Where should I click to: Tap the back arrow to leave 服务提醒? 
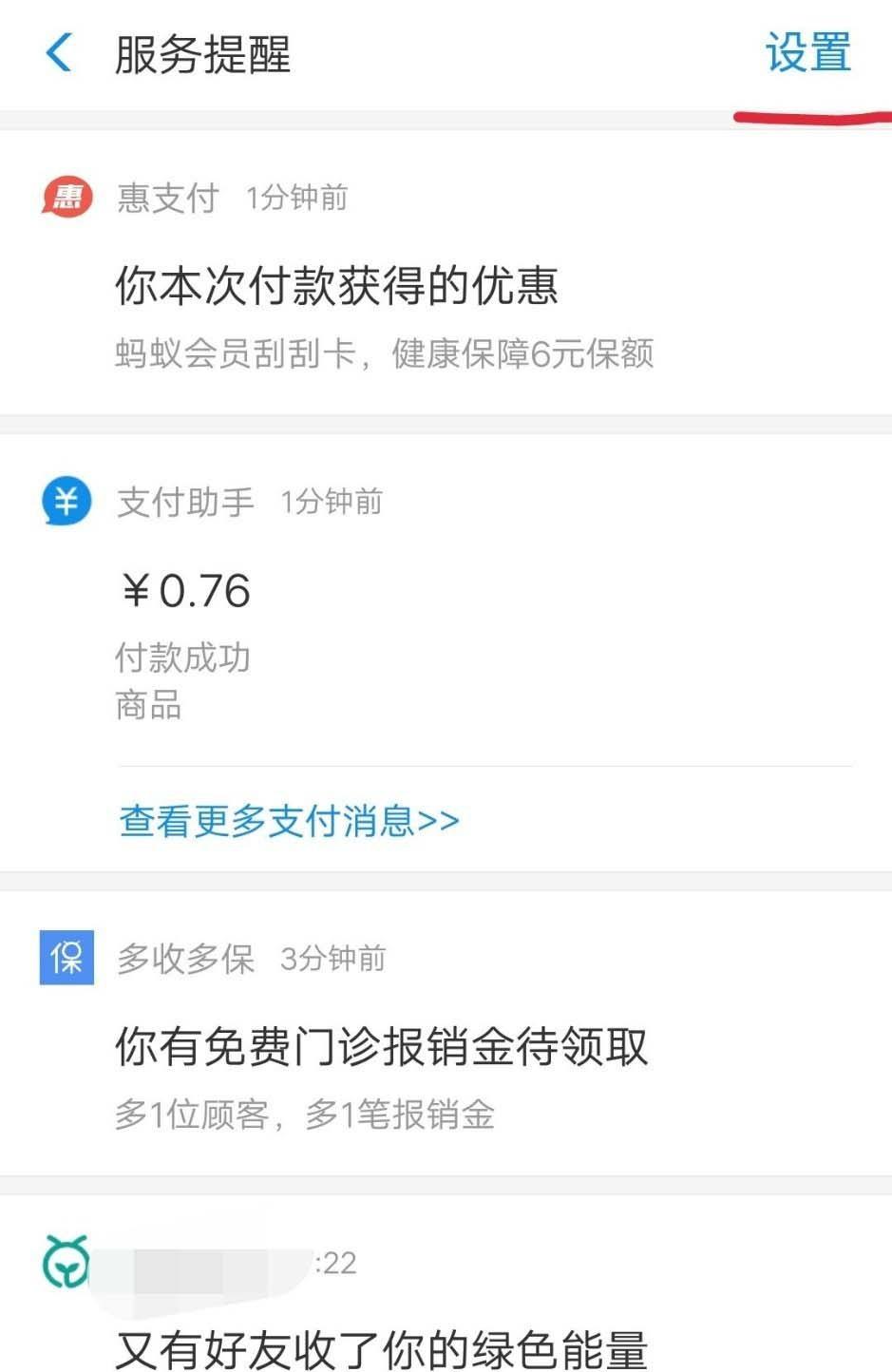[x=59, y=54]
